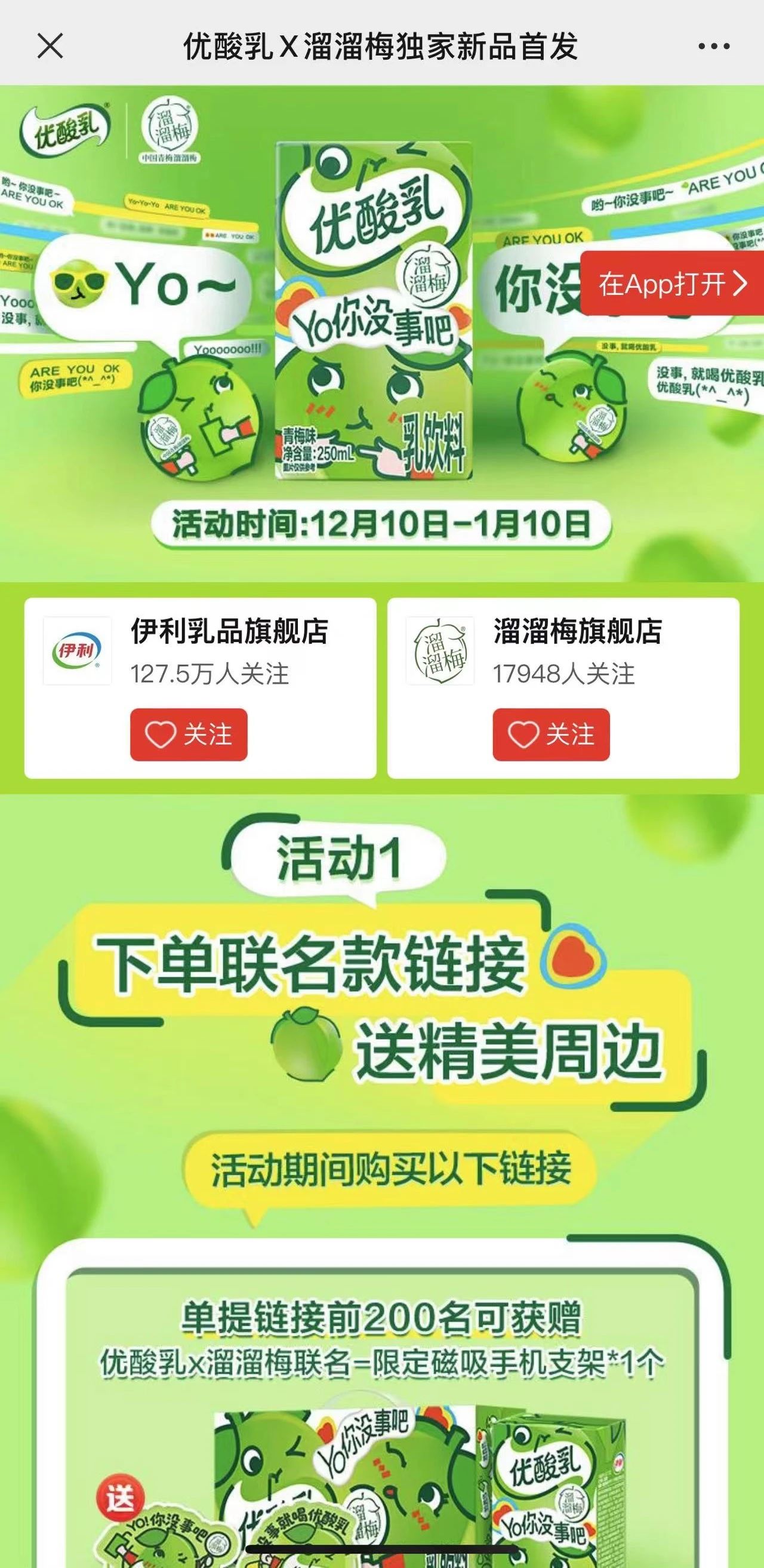Follow 溜溜梅旗舰店 with the 关注 button
Screen dimensions: 764x1568
551,734
